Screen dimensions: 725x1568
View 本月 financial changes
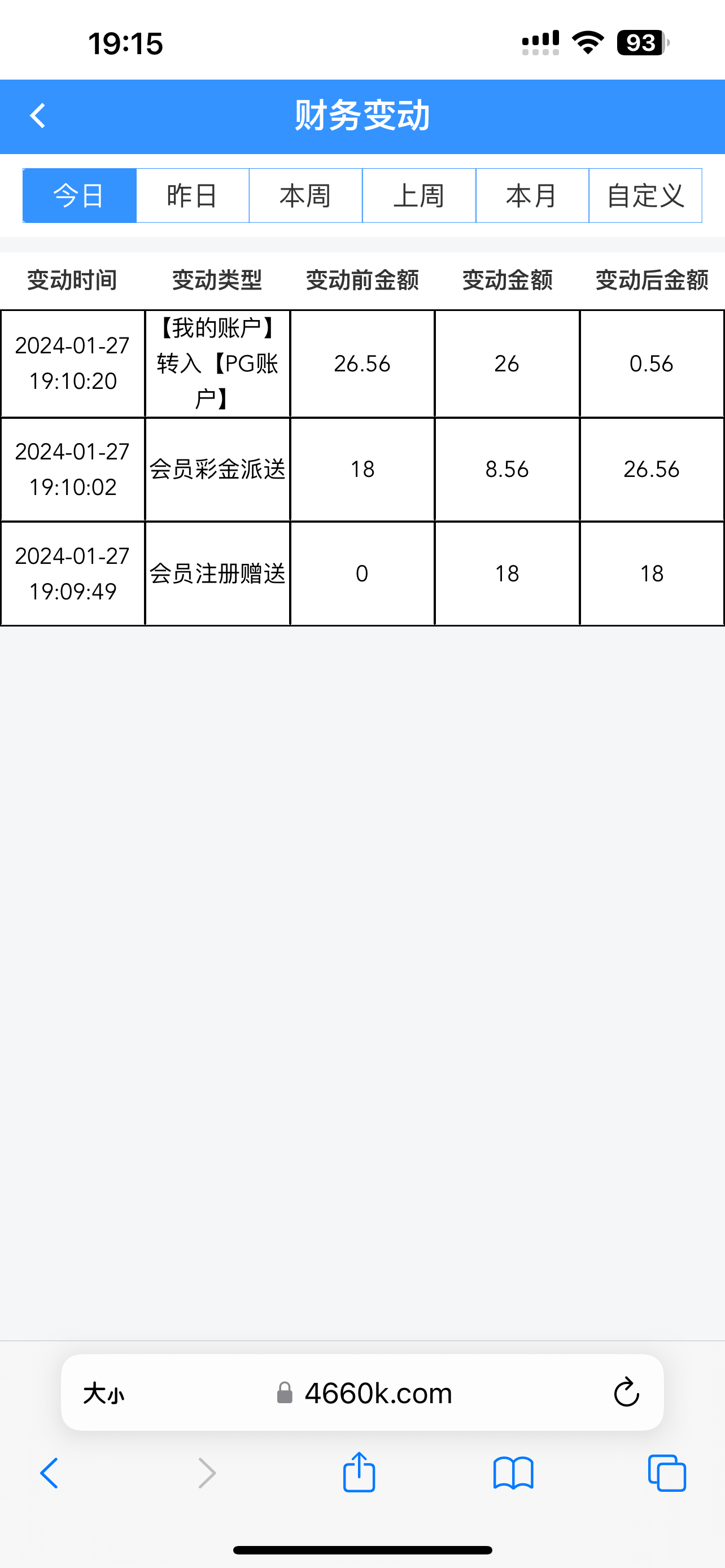point(532,195)
